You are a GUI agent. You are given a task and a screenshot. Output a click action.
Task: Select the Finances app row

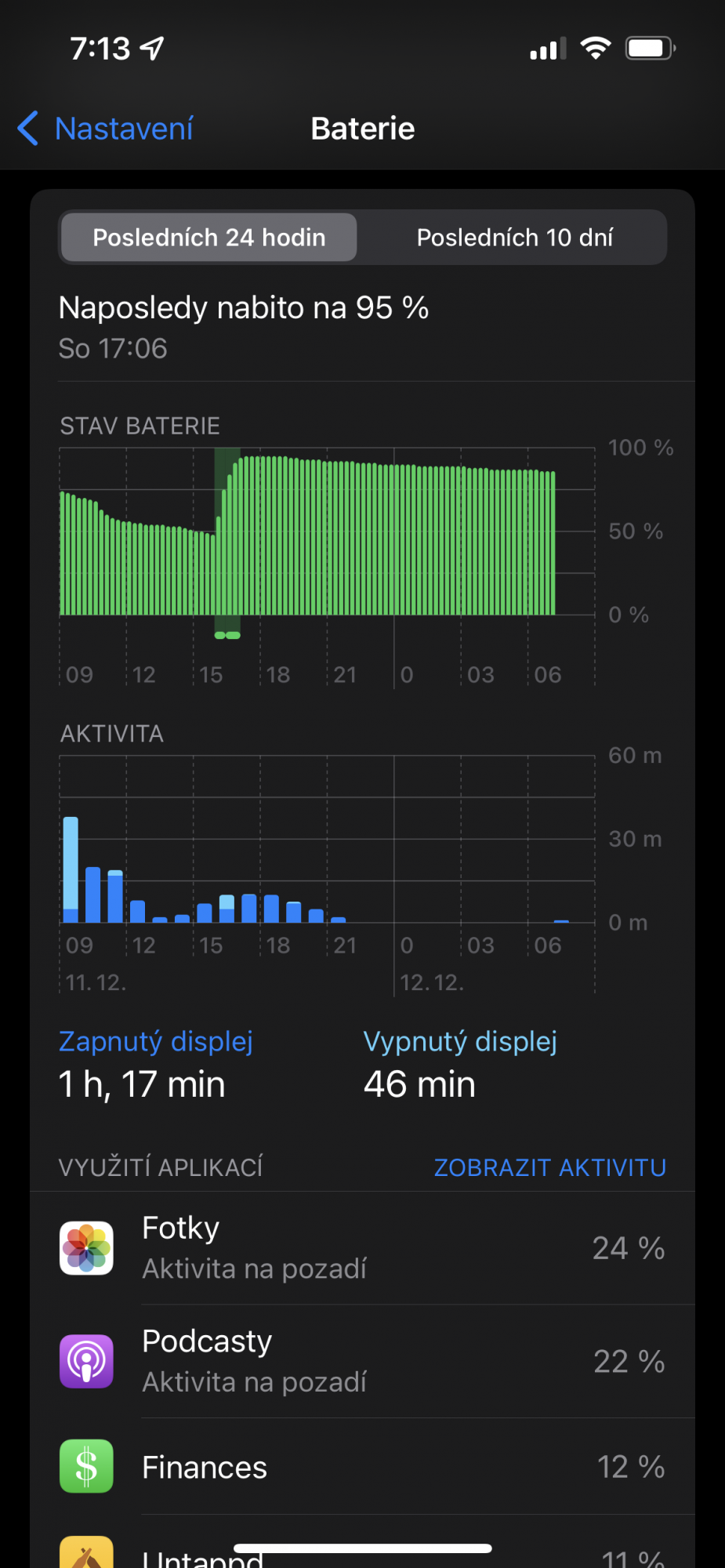click(x=362, y=1467)
